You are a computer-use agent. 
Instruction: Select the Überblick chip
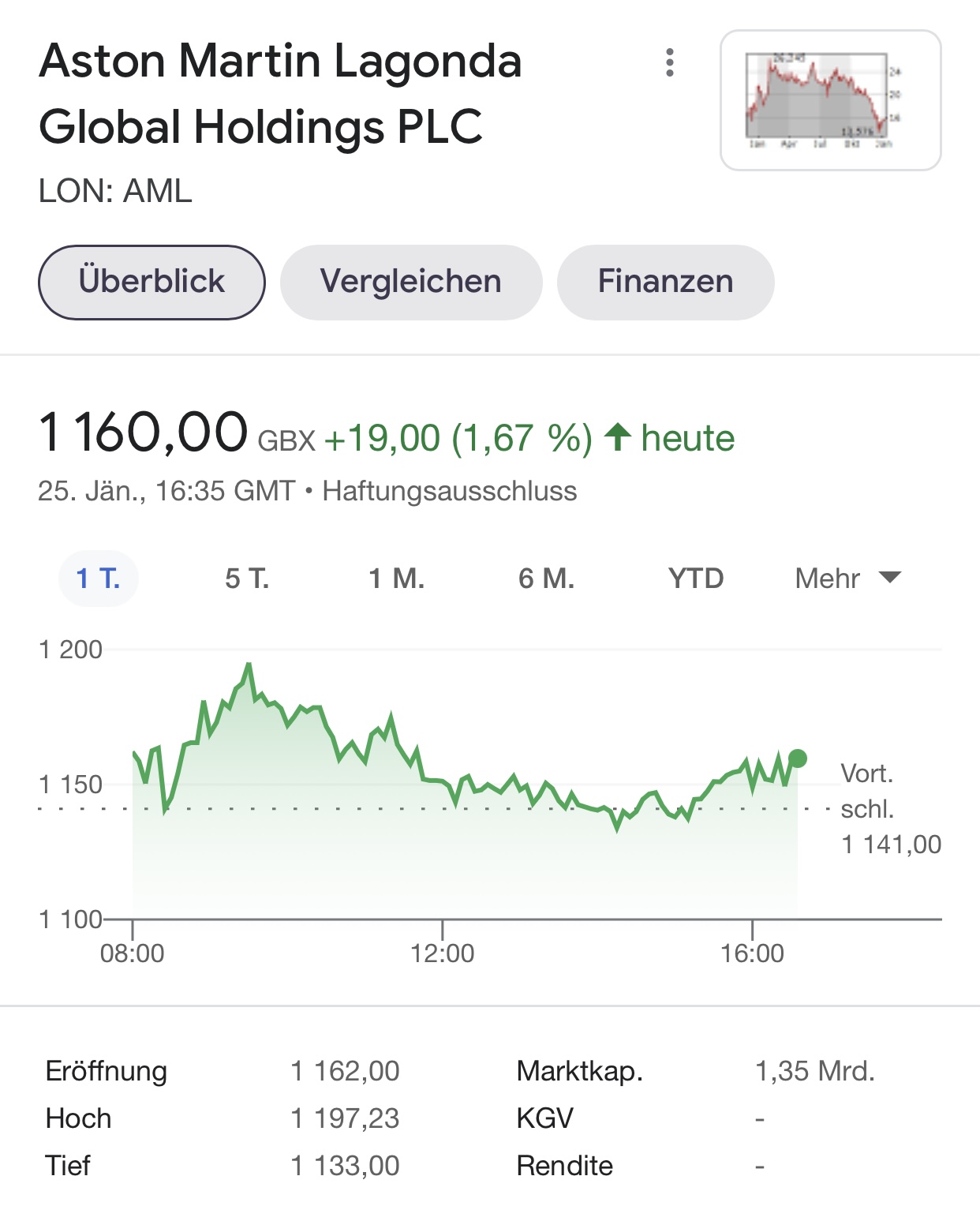click(x=151, y=282)
